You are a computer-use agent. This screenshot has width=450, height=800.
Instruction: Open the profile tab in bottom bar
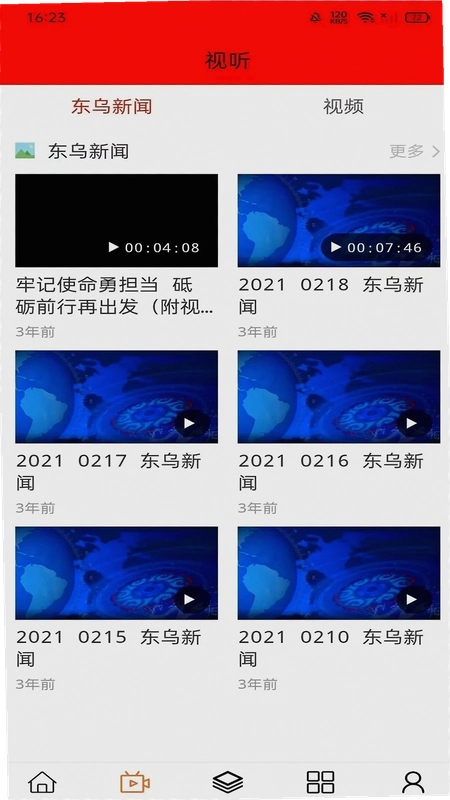[x=413, y=782]
